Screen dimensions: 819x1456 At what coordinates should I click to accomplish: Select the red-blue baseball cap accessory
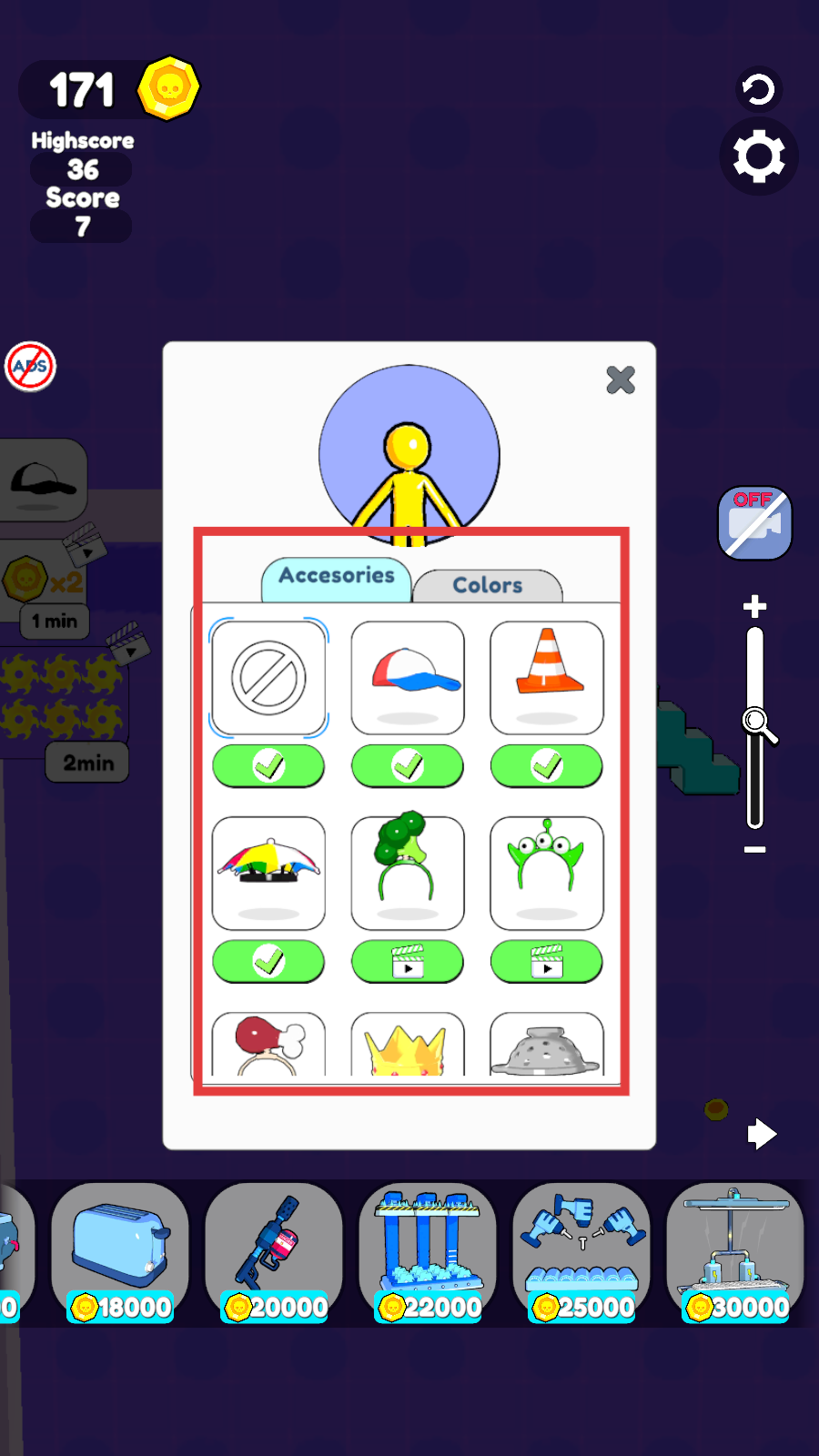408,678
